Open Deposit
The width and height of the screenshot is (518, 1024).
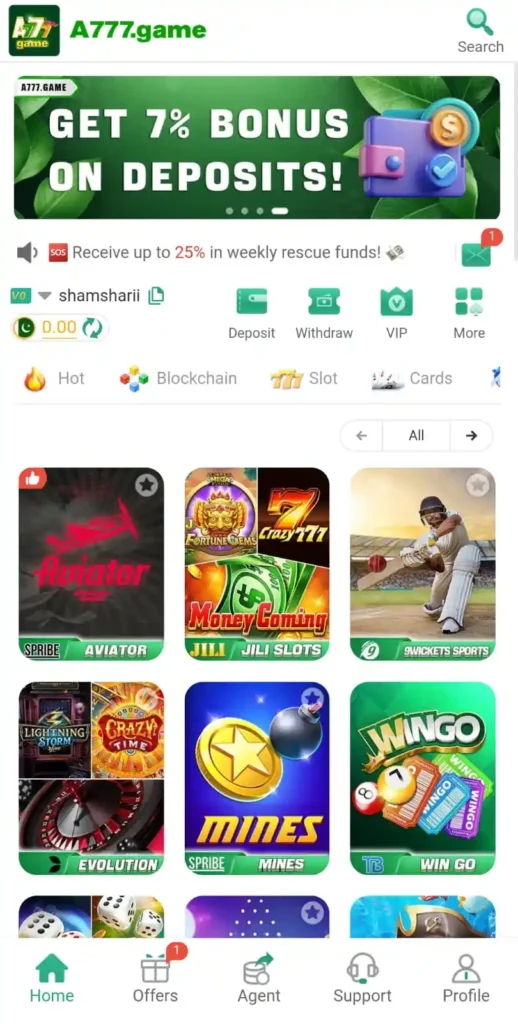[x=251, y=313]
